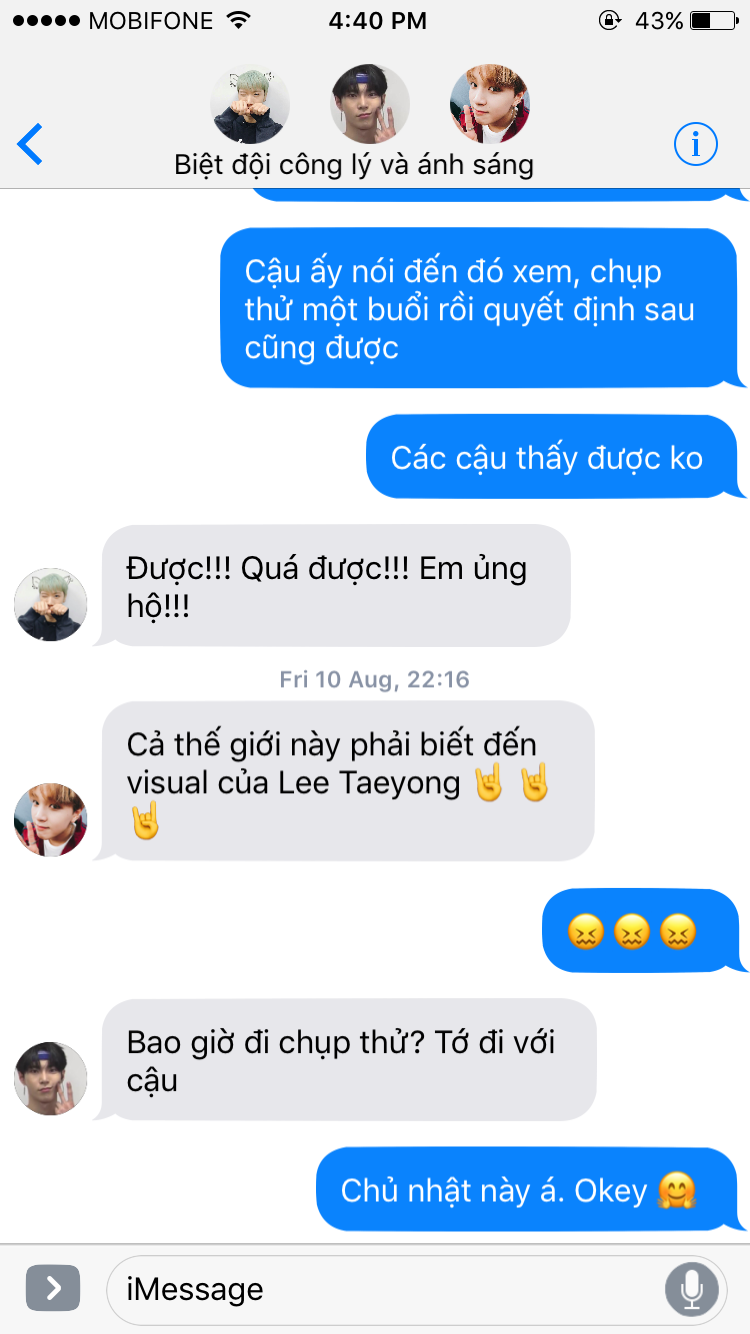Tap the microphone to record audio
The width and height of the screenshot is (750, 1334).
pos(691,1289)
